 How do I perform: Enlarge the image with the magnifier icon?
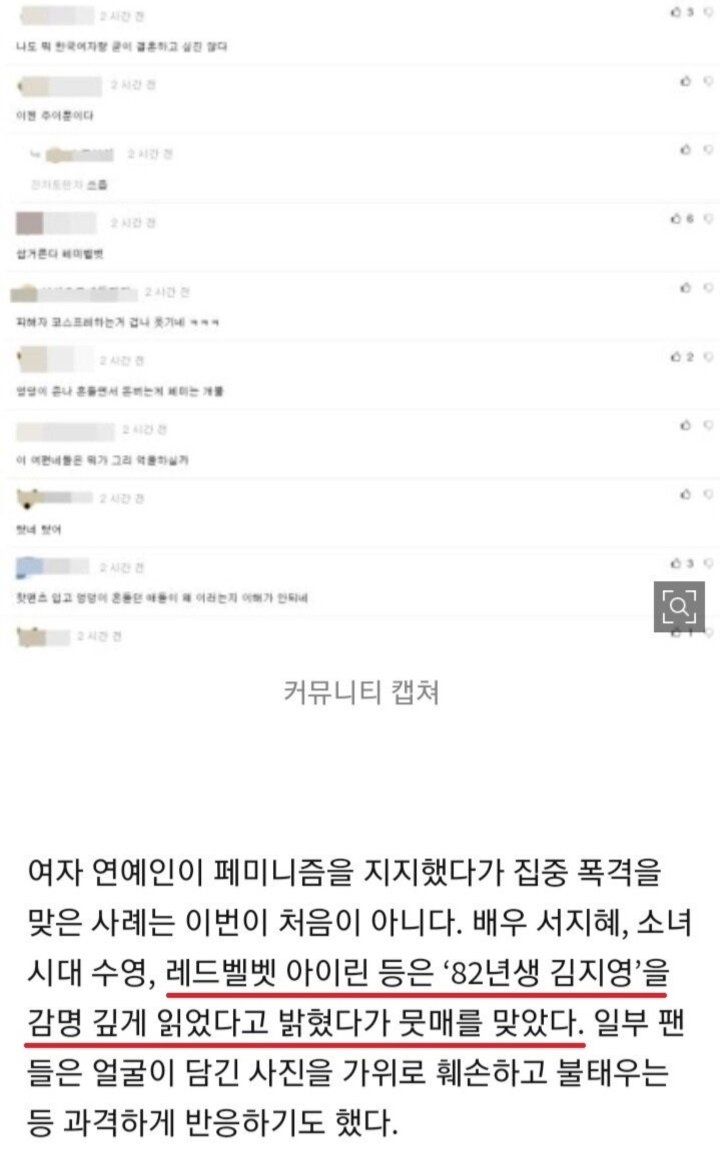679,606
